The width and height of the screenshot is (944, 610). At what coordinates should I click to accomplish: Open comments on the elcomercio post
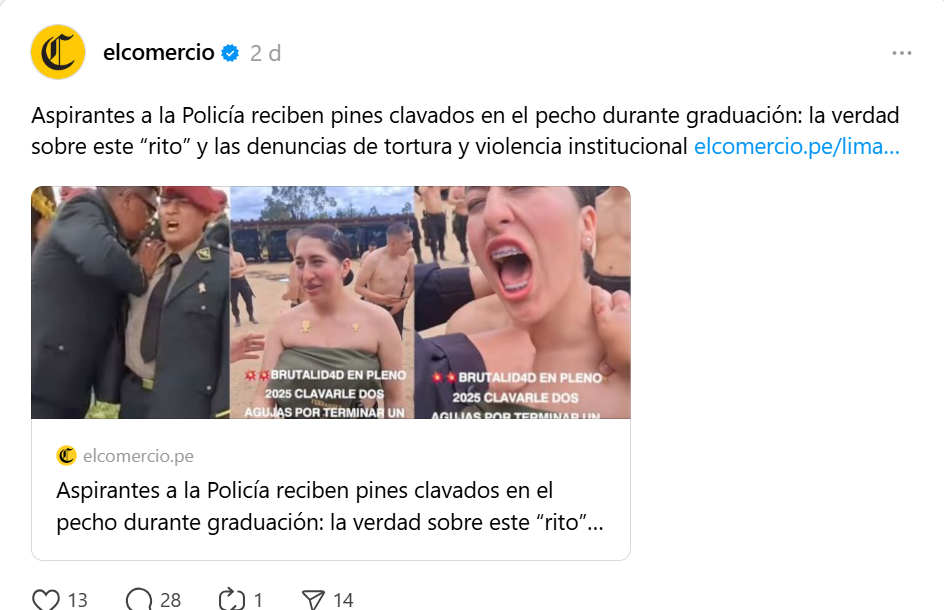(x=139, y=599)
